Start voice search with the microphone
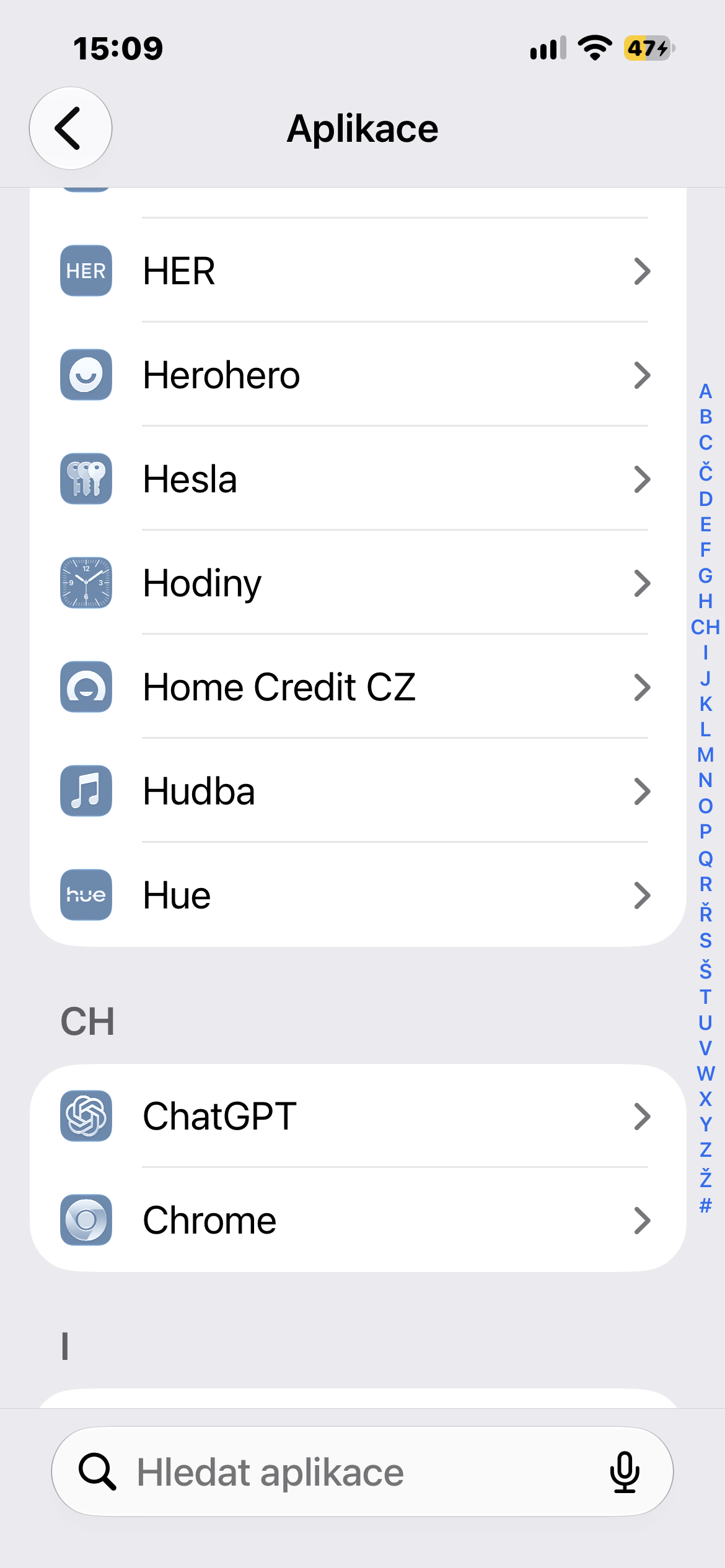The width and height of the screenshot is (725, 1568). pyautogui.click(x=625, y=1471)
